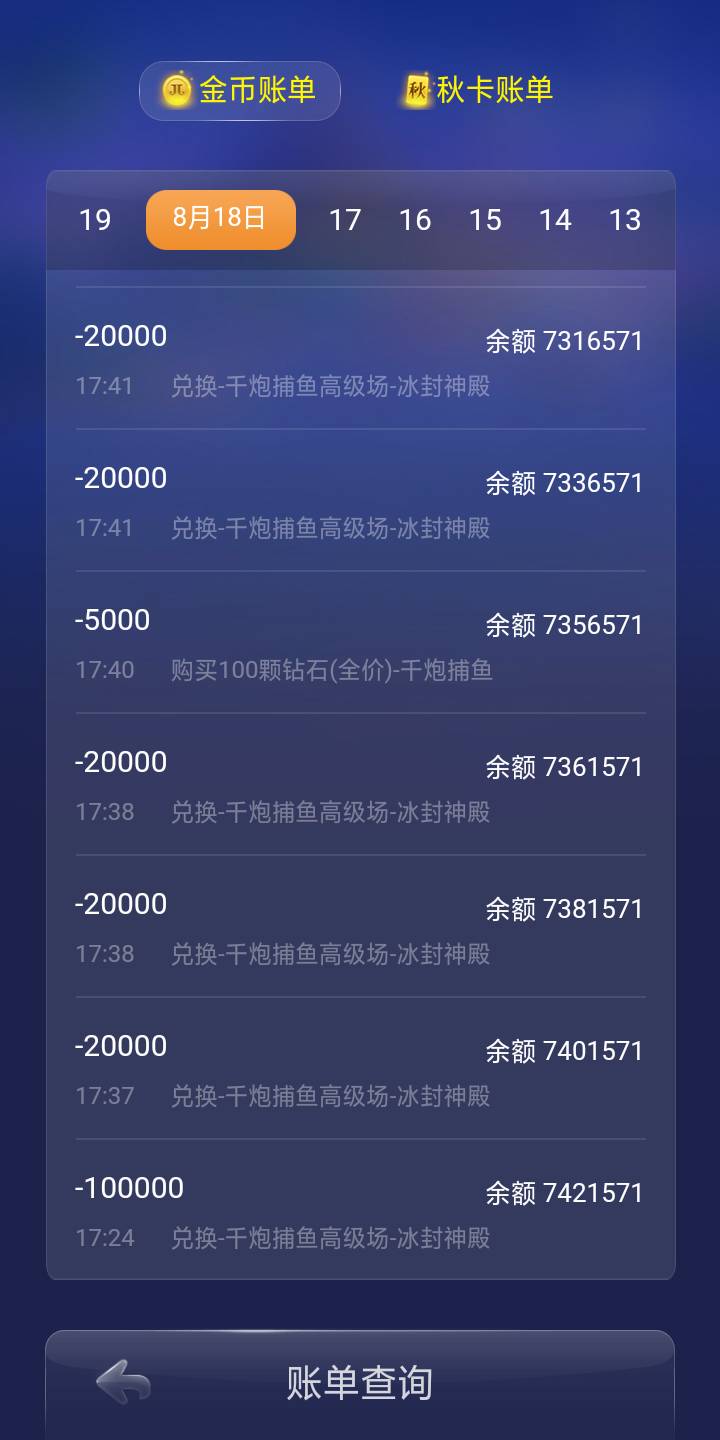Select date tab 17
Image resolution: width=720 pixels, height=1440 pixels.
(x=345, y=220)
